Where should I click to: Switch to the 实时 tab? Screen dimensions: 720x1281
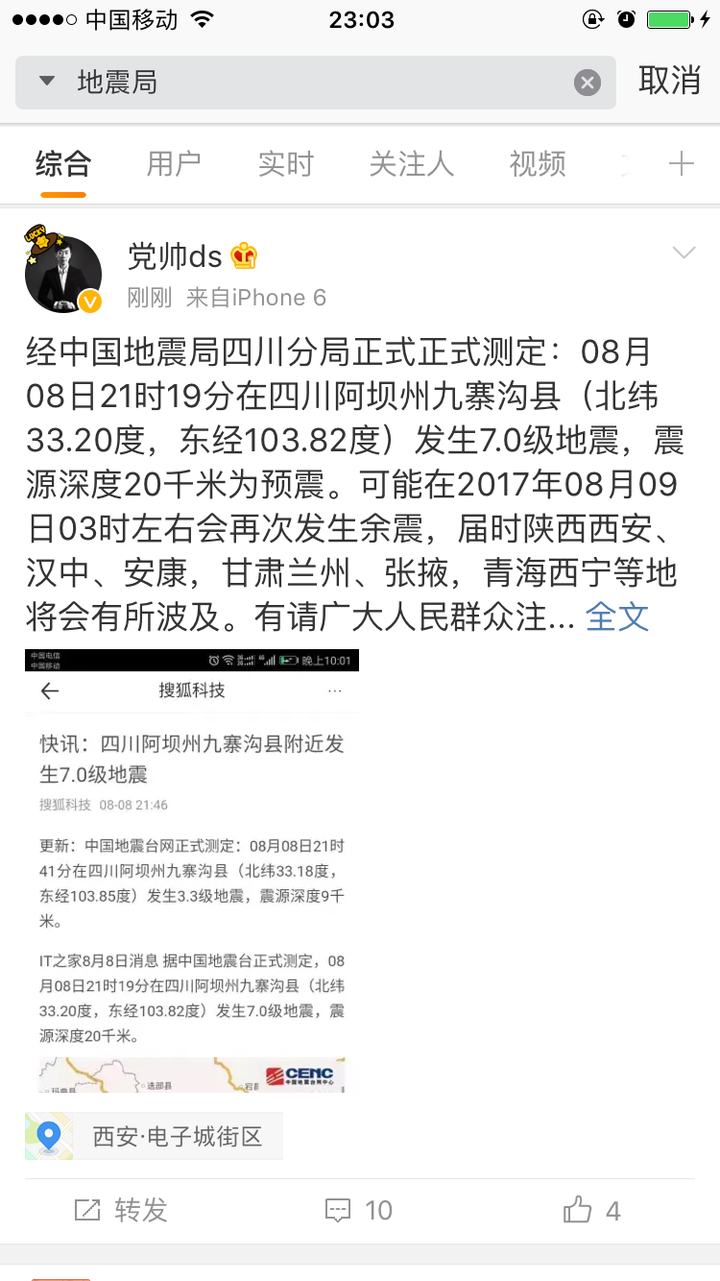coord(285,164)
